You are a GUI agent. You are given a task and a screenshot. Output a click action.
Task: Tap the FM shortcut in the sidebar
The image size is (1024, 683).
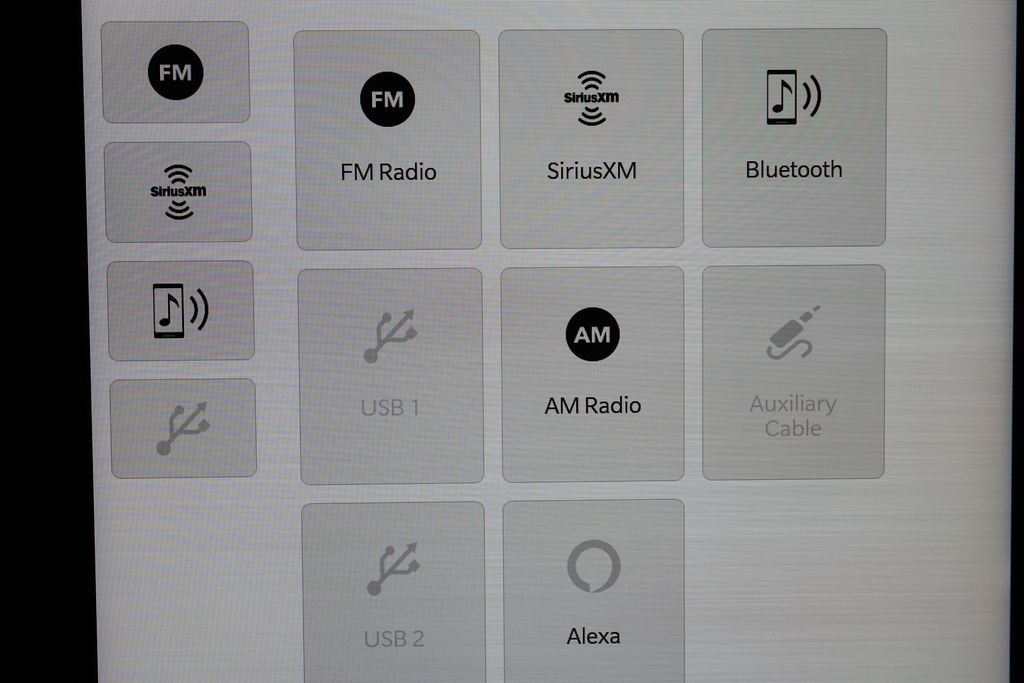(x=176, y=72)
